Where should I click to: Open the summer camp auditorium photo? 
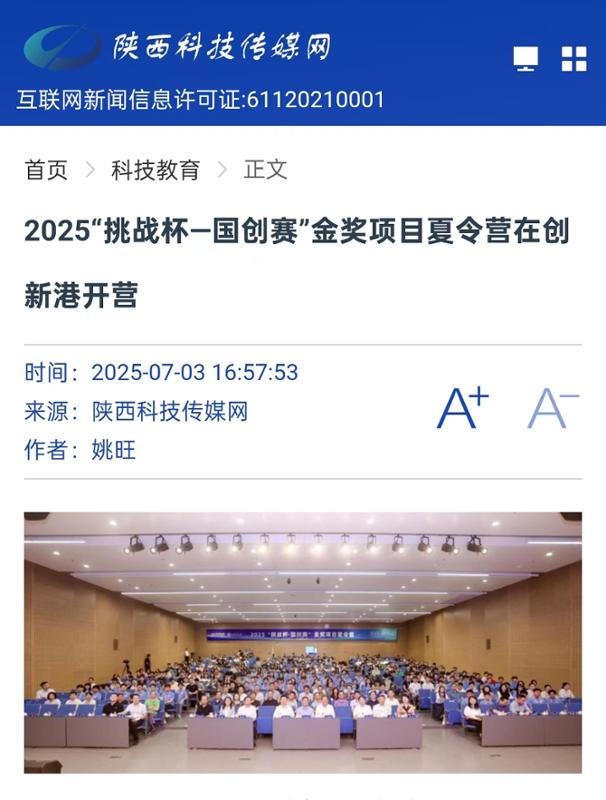(303, 643)
